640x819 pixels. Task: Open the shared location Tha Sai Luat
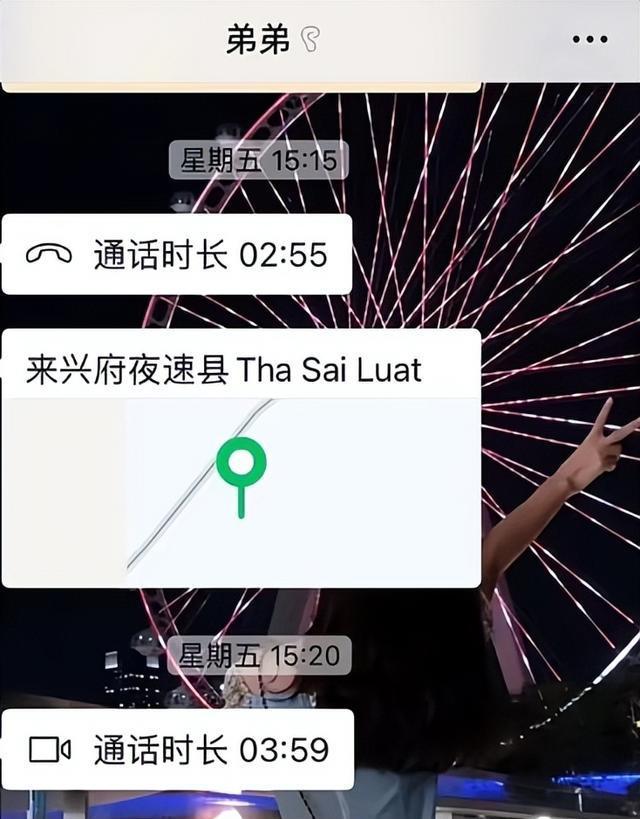[x=241, y=458]
